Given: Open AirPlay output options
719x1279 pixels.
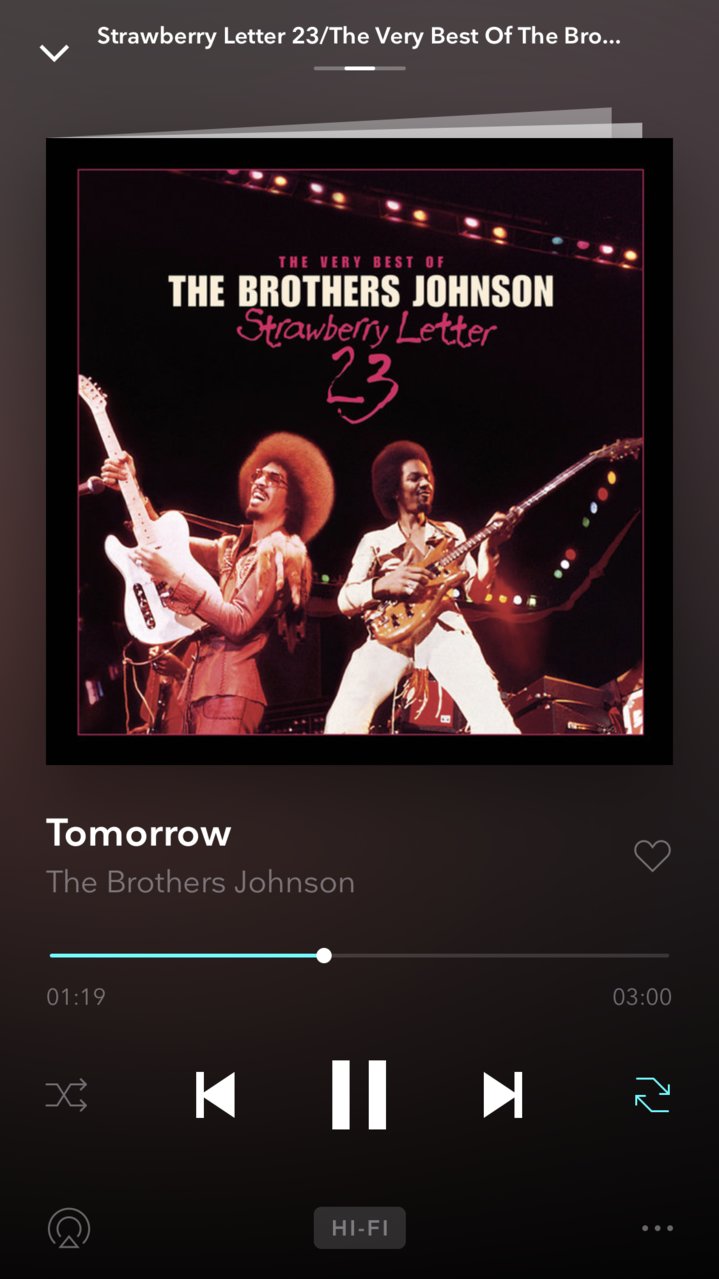Looking at the screenshot, I should (69, 1229).
